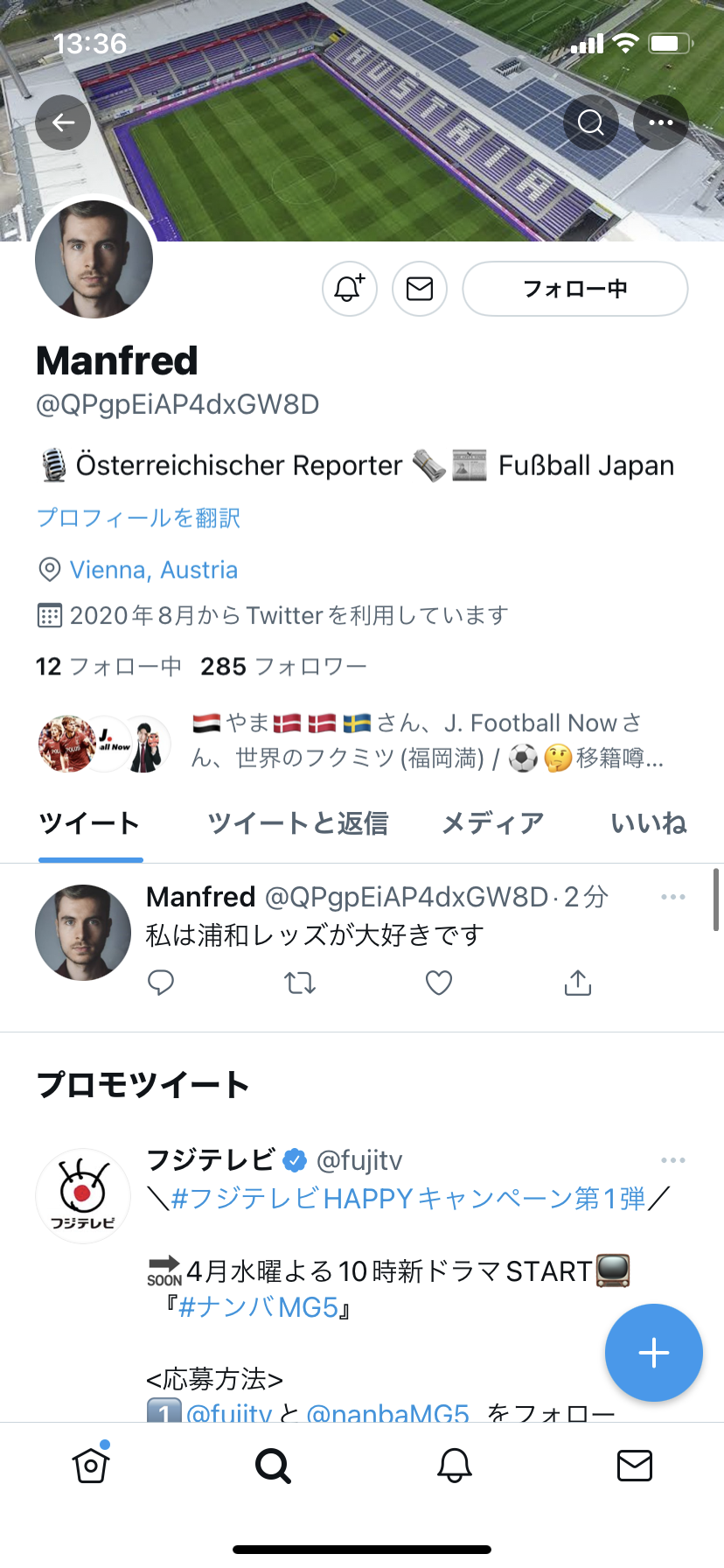The image size is (724, 1568).
Task: Open the #ナンバMG5 hashtag link
Action: (258, 1307)
